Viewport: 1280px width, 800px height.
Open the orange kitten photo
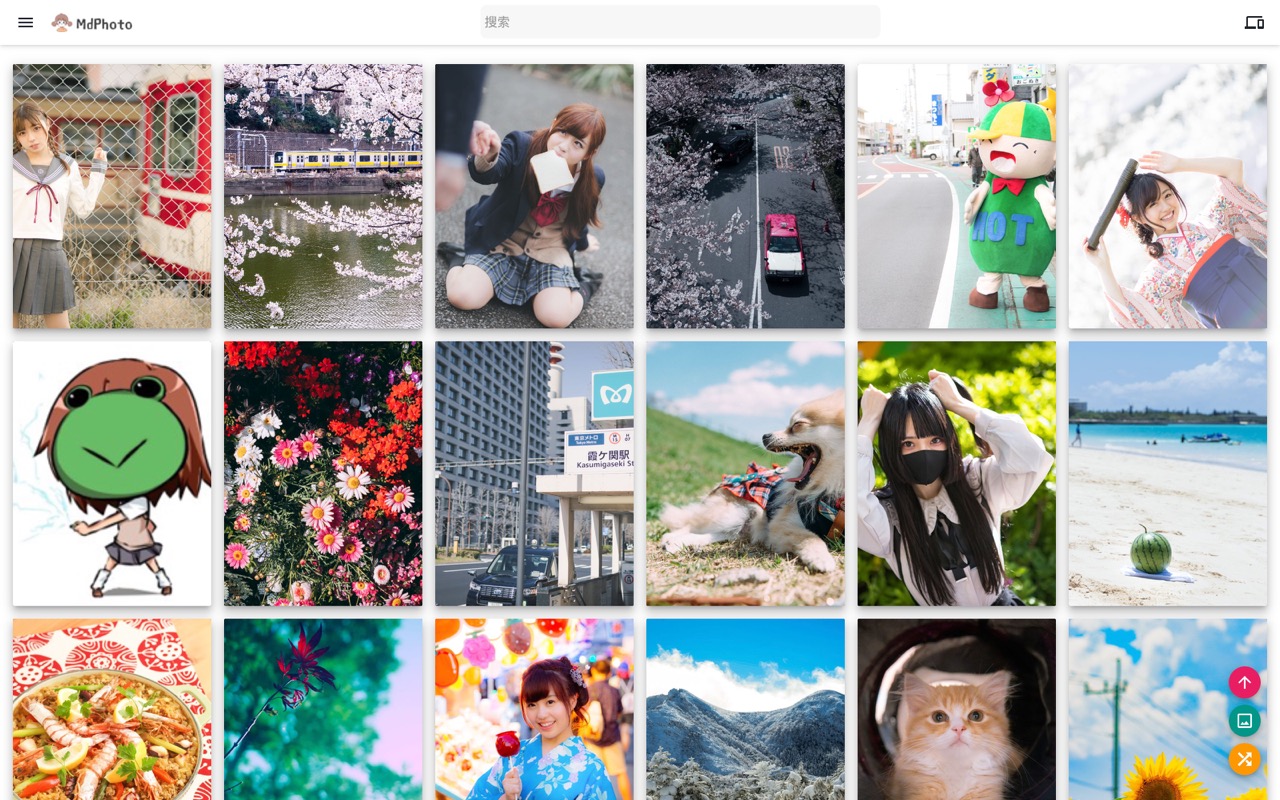tap(956, 709)
